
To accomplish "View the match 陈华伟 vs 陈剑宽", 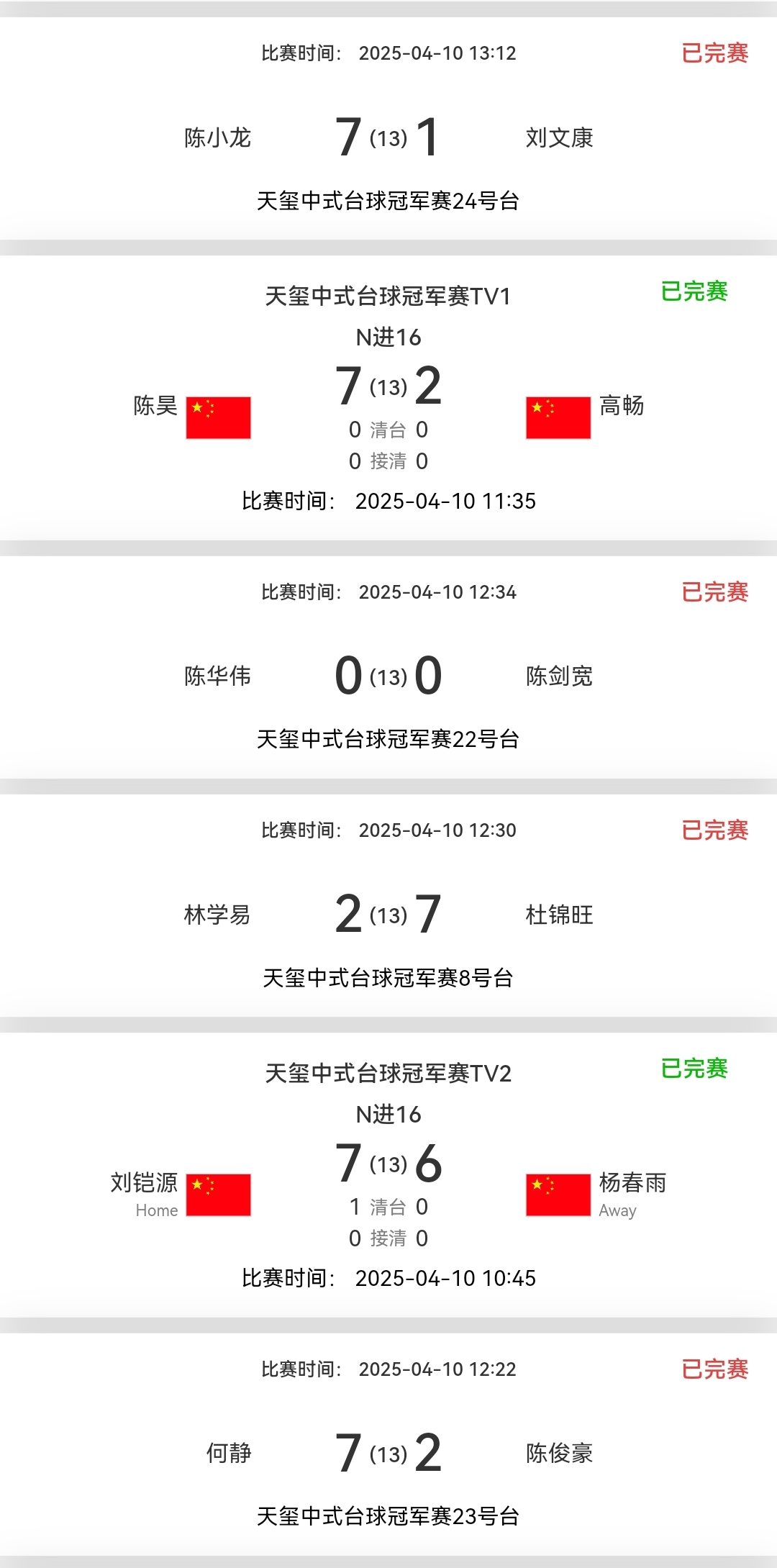I will click(x=388, y=675).
